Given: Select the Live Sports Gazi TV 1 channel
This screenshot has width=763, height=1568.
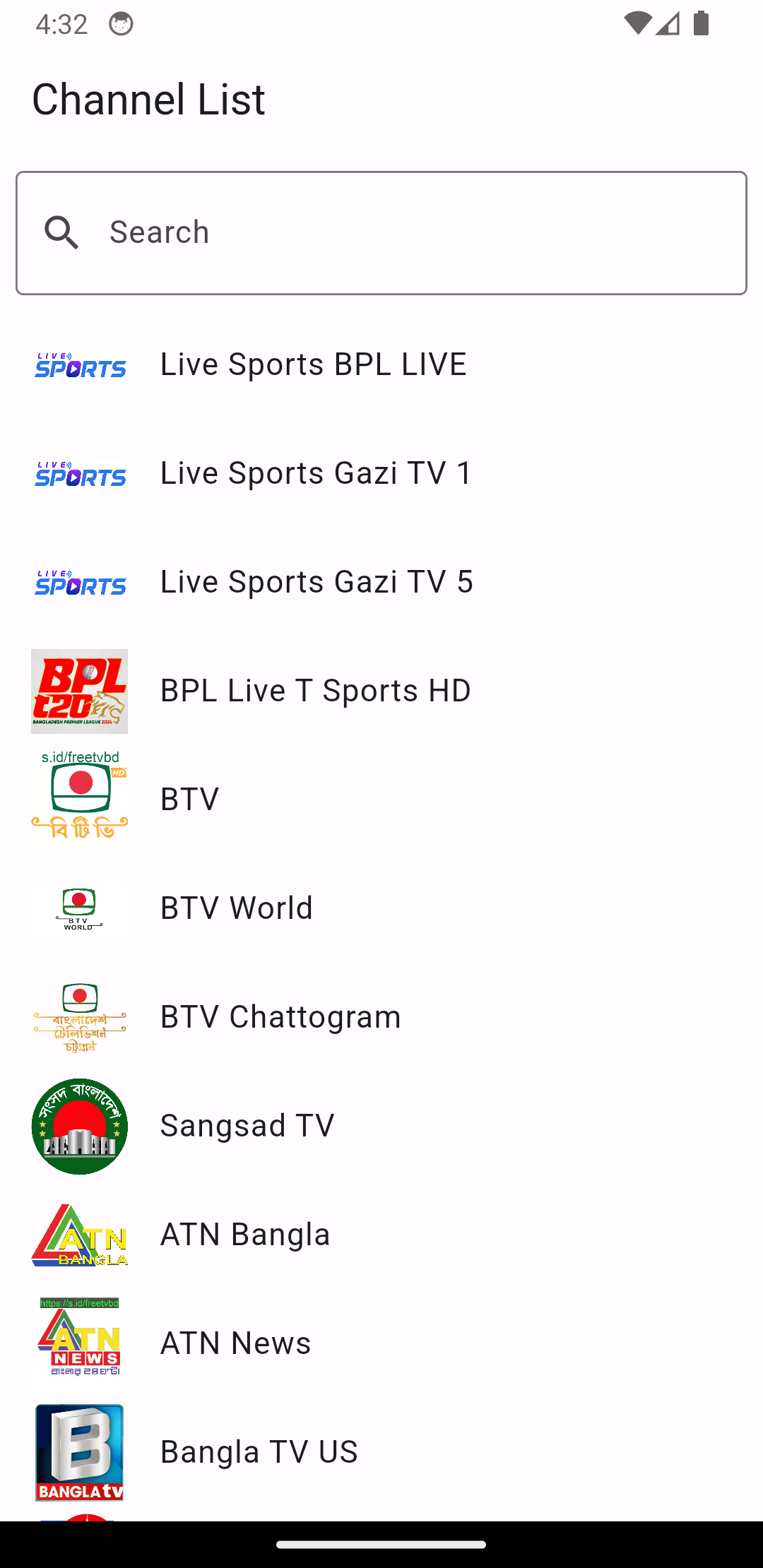Looking at the screenshot, I should click(316, 473).
